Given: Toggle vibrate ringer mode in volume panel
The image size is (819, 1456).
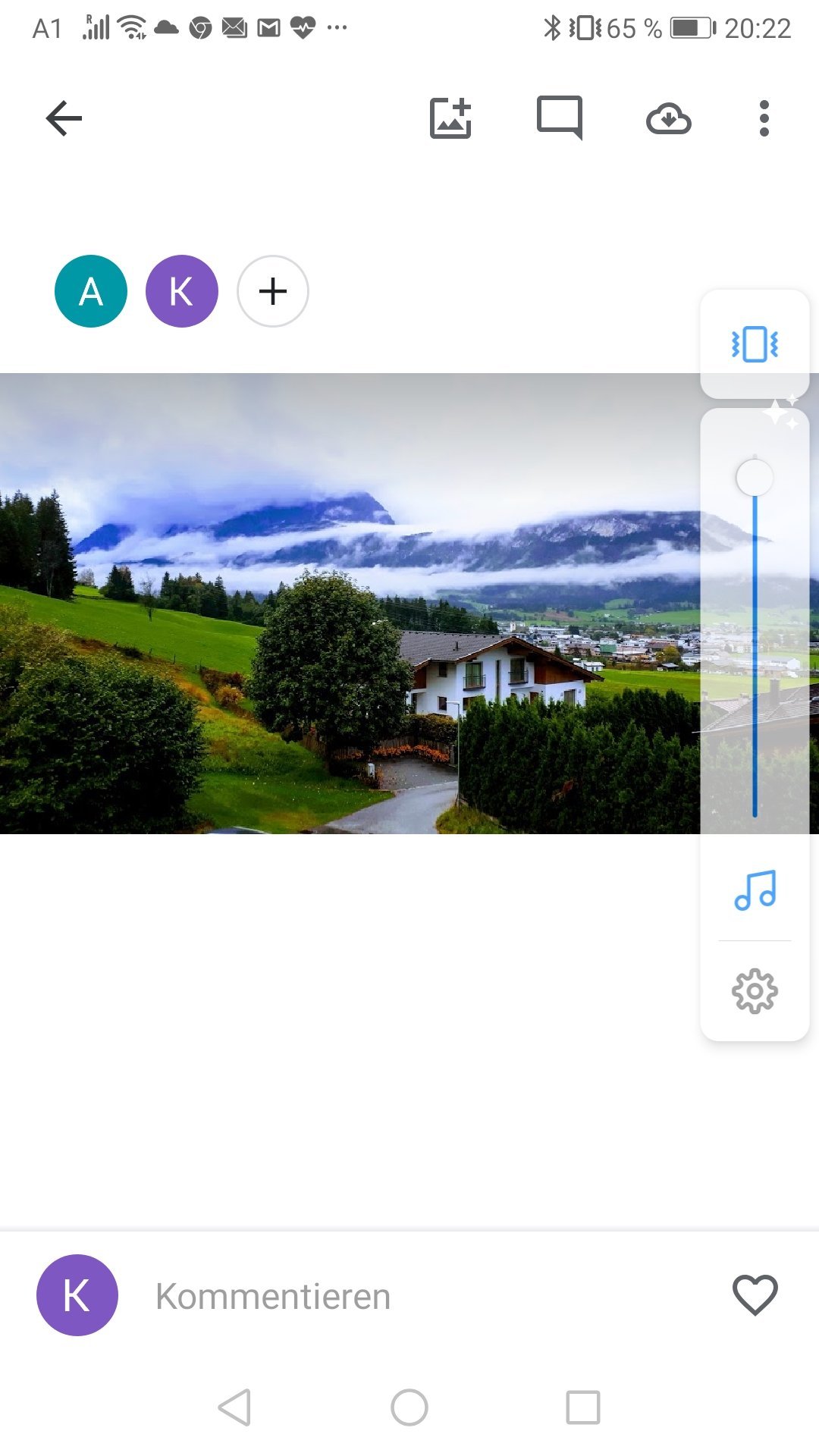Looking at the screenshot, I should [755, 344].
